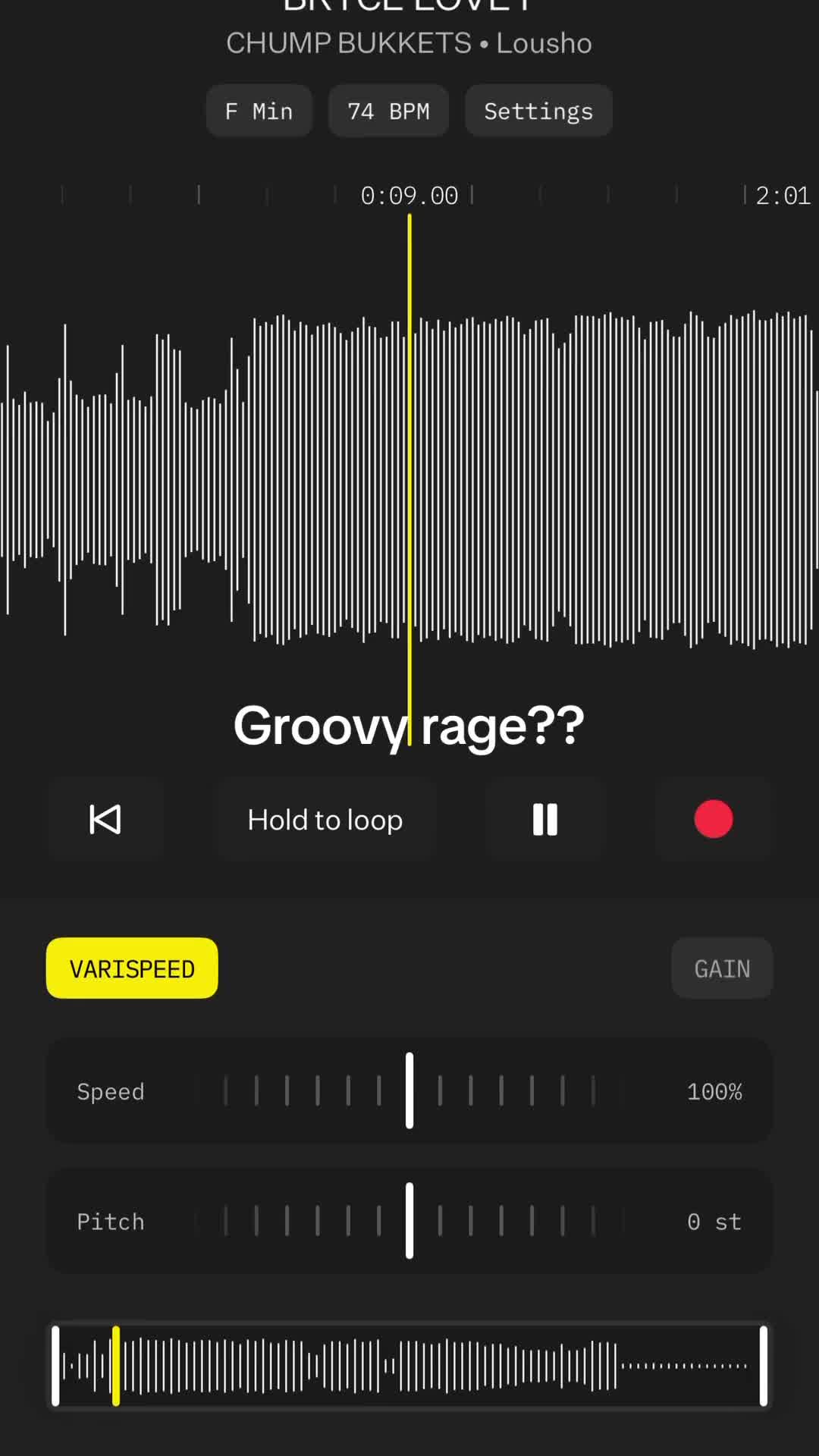This screenshot has height=1456, width=819.
Task: Tap the Hold to loop button
Action: pos(326,819)
